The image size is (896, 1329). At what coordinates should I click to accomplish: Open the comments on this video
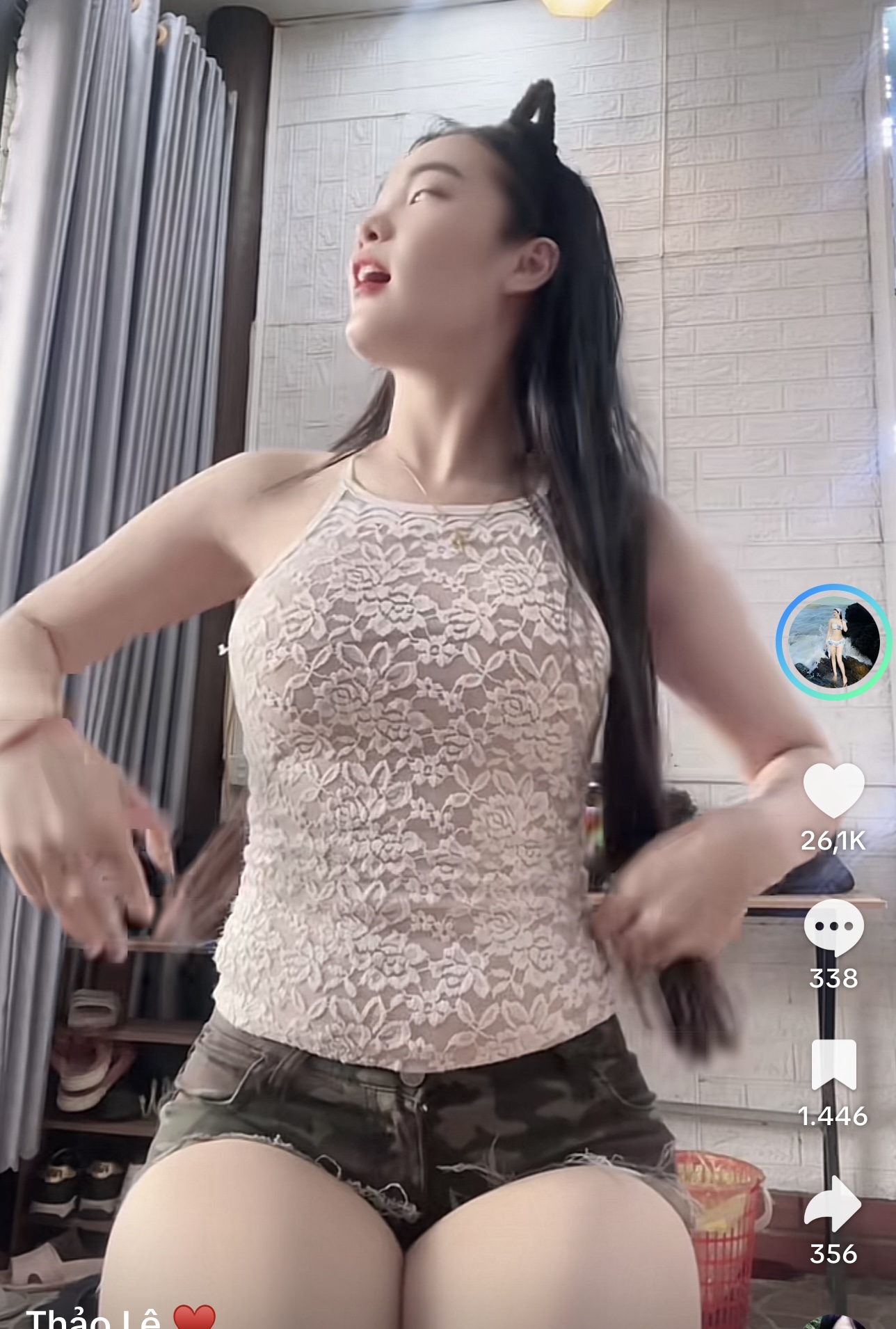click(833, 928)
